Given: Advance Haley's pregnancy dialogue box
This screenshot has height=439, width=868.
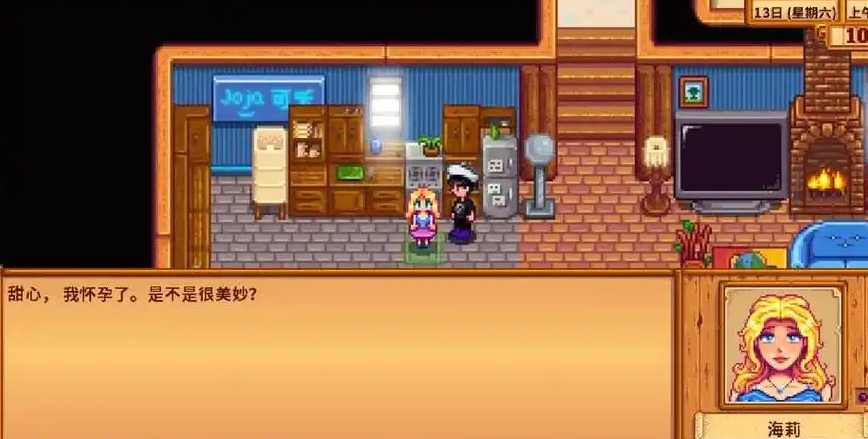Looking at the screenshot, I should 338,355.
